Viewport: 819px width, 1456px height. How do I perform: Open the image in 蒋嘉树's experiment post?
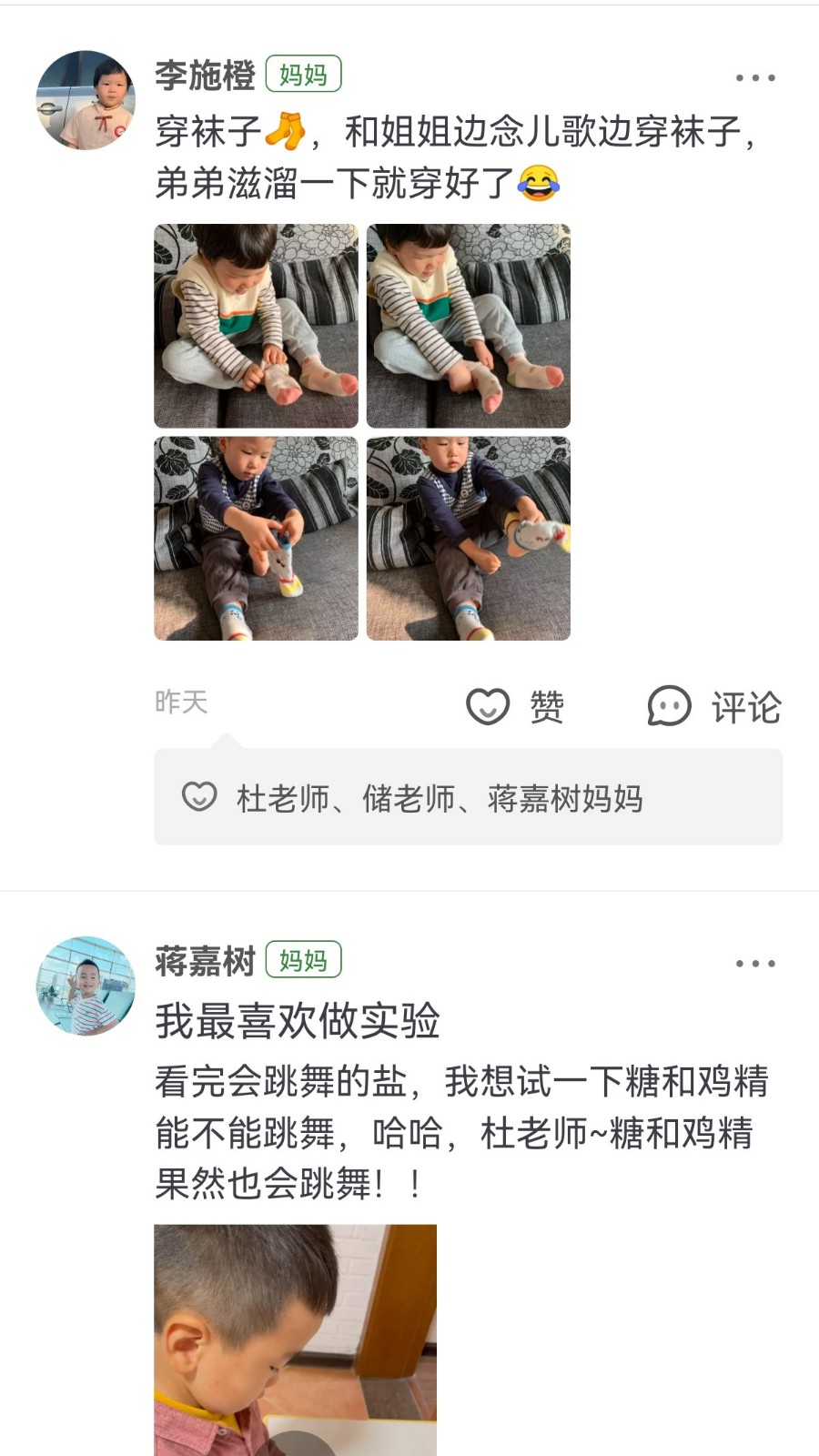pyautogui.click(x=295, y=1340)
